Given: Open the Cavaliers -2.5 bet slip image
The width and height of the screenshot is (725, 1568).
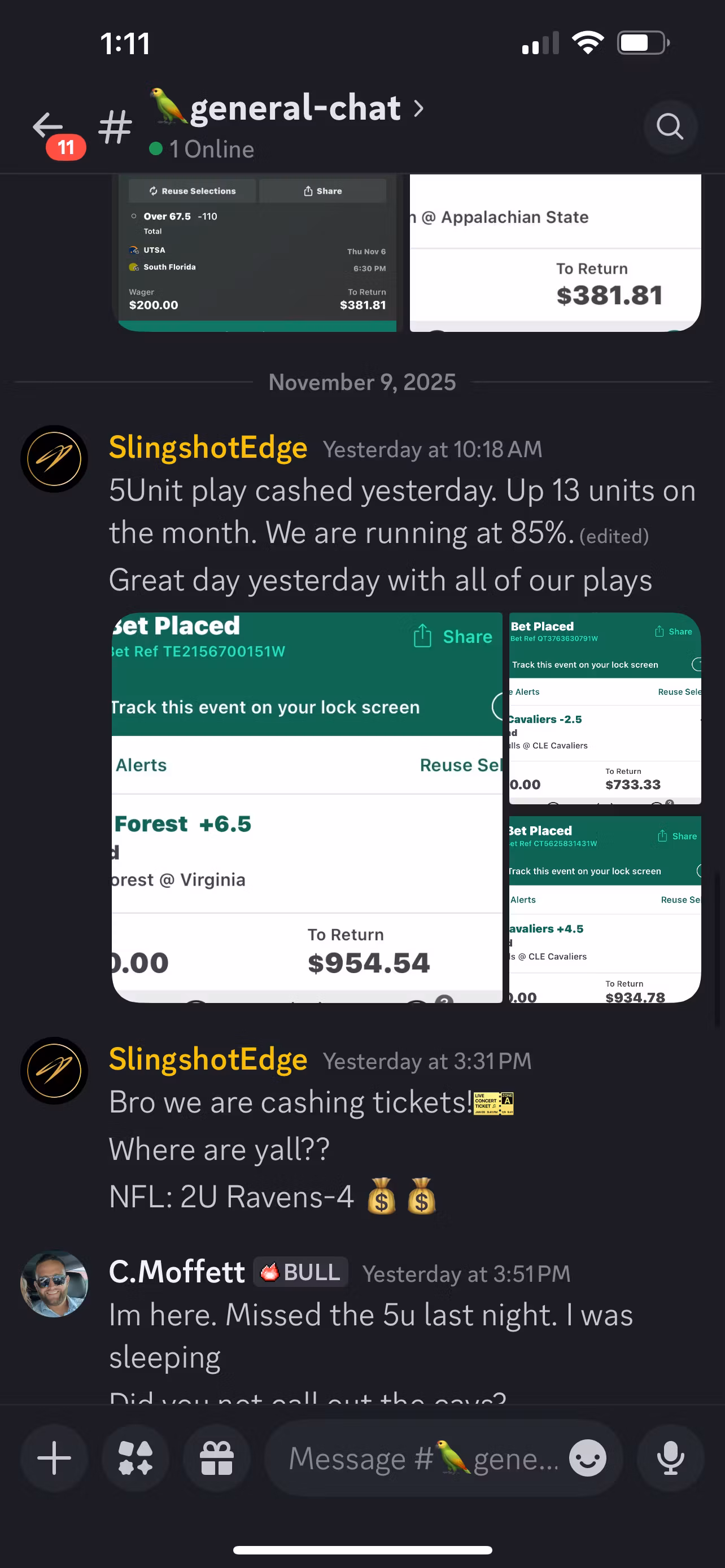Looking at the screenshot, I should (605, 708).
